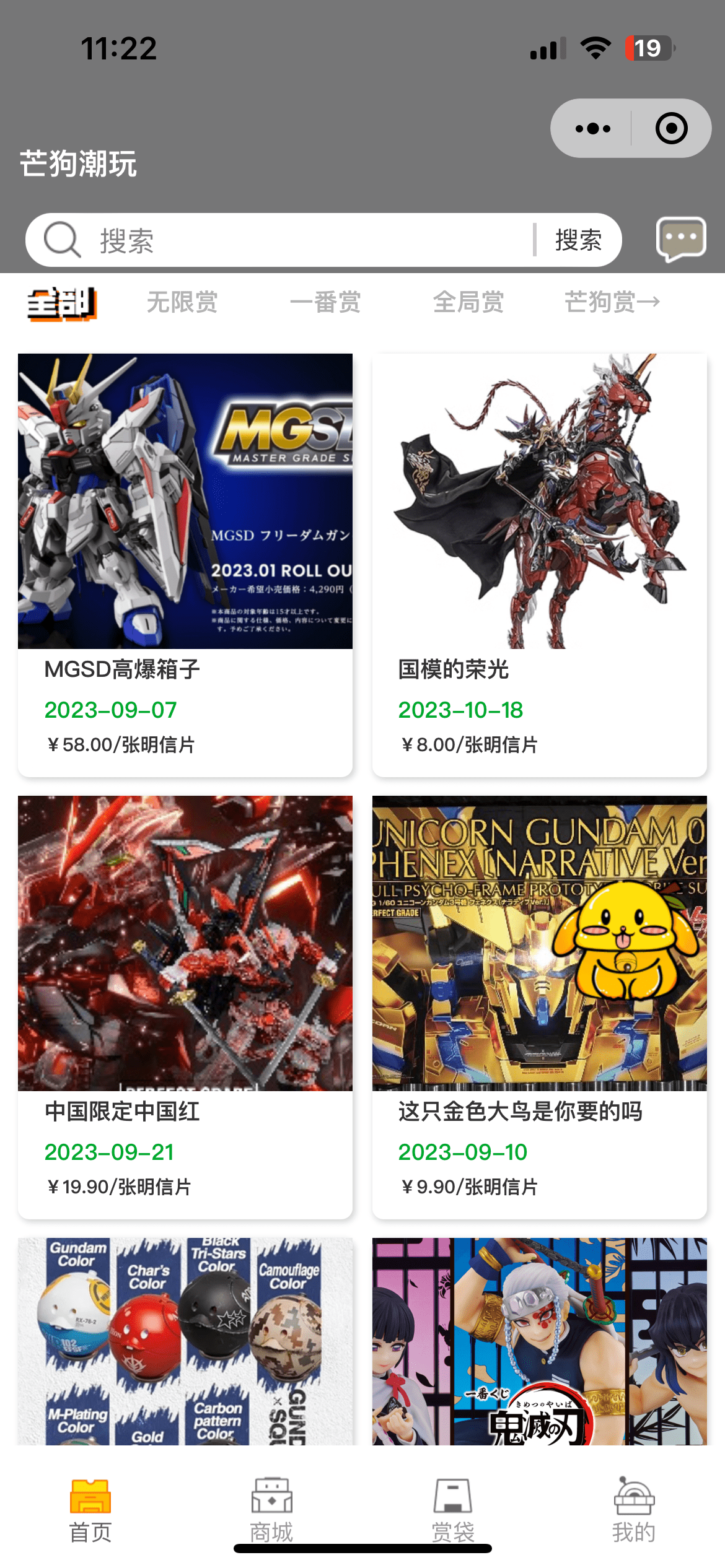Switch to the 全局赏 tab
This screenshot has width=725, height=1568.
click(x=468, y=302)
